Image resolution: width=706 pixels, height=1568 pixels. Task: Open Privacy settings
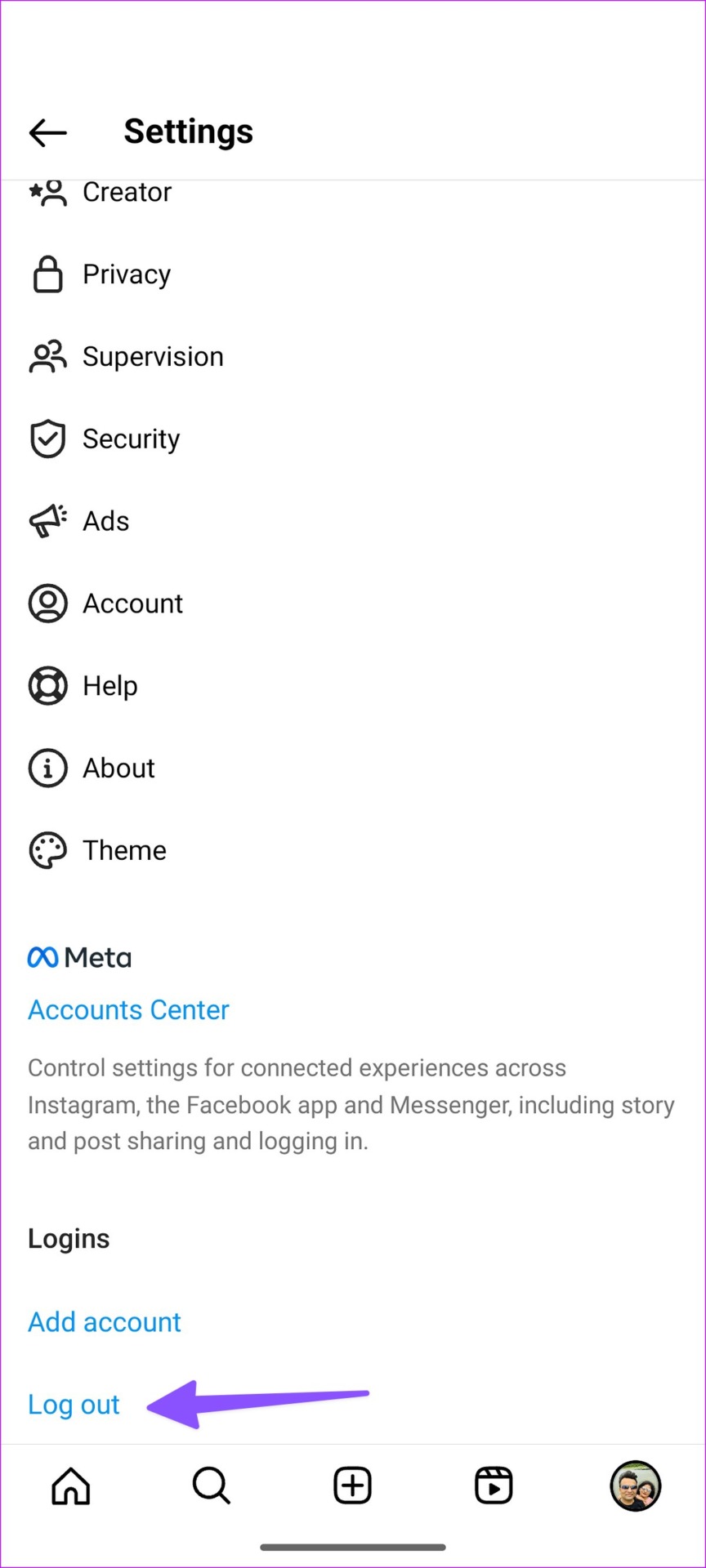click(x=353, y=274)
